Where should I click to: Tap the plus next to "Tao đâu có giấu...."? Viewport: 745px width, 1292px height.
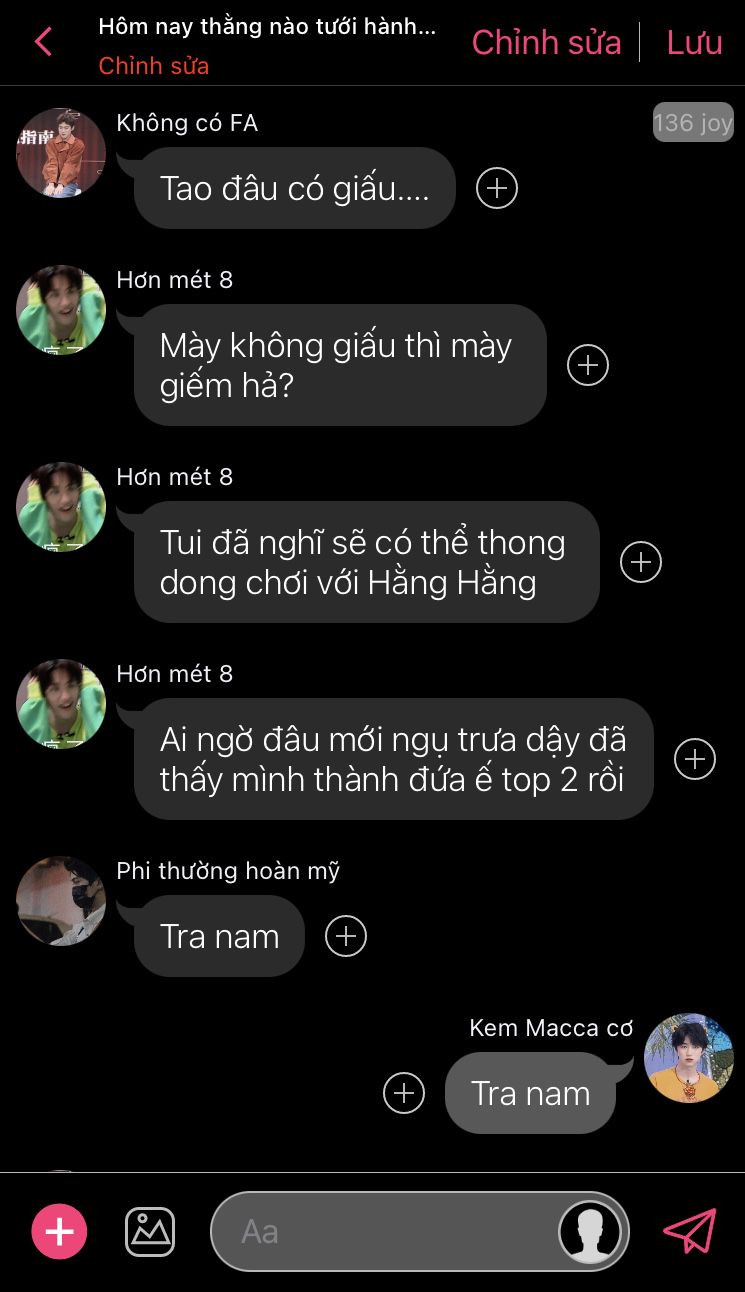pyautogui.click(x=497, y=188)
